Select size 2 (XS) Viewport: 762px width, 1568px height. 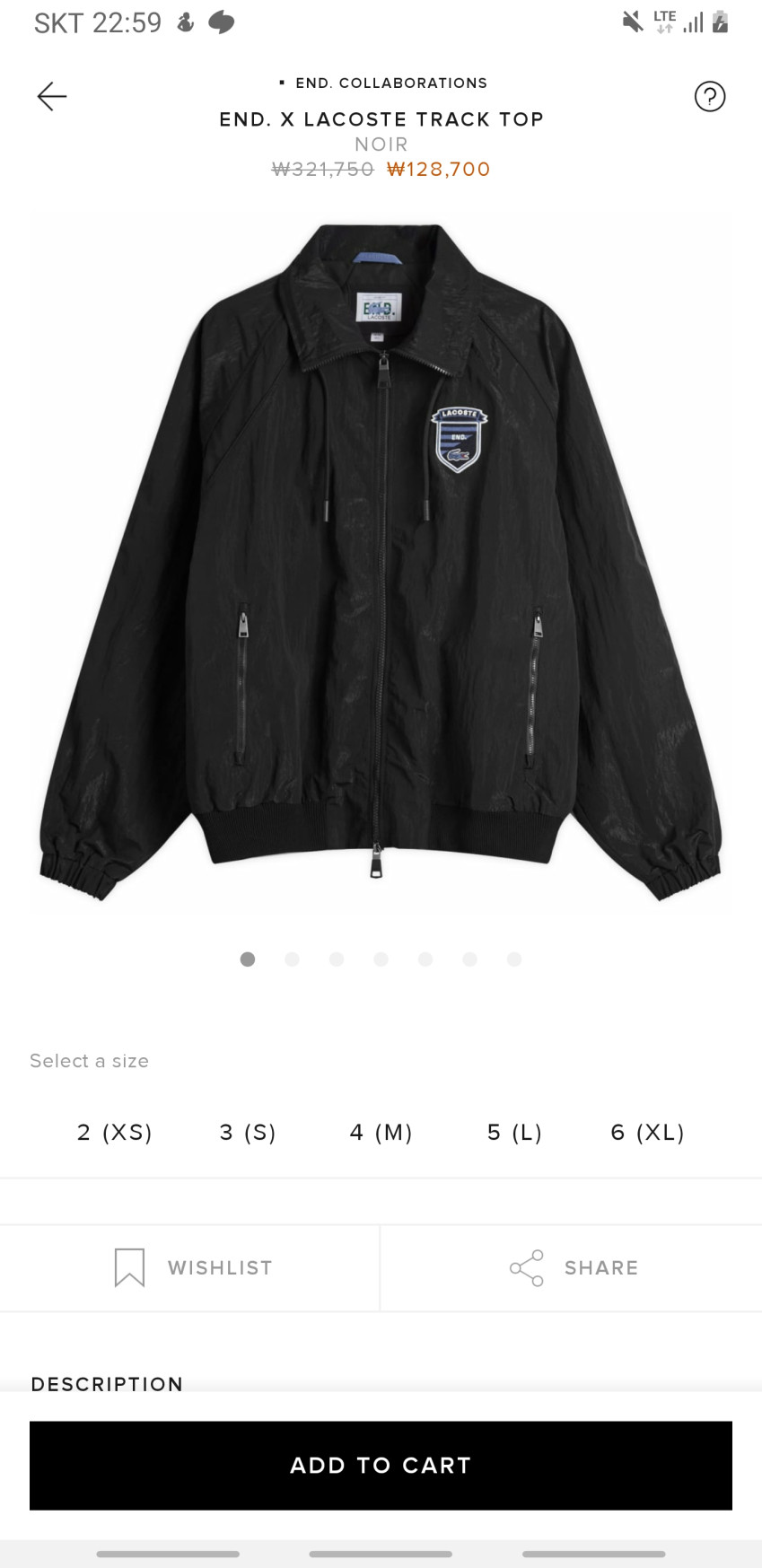click(x=115, y=1132)
